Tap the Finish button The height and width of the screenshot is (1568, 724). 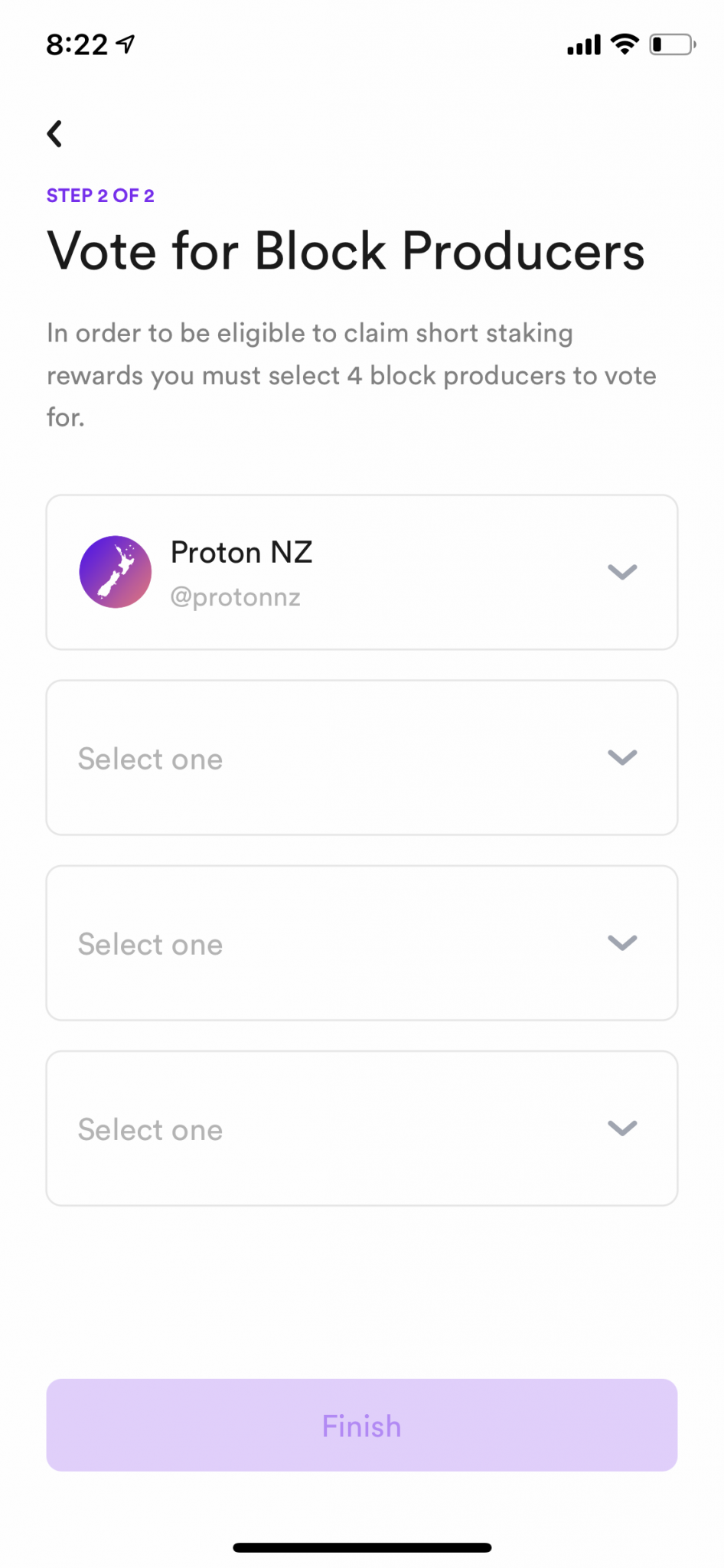click(361, 1425)
